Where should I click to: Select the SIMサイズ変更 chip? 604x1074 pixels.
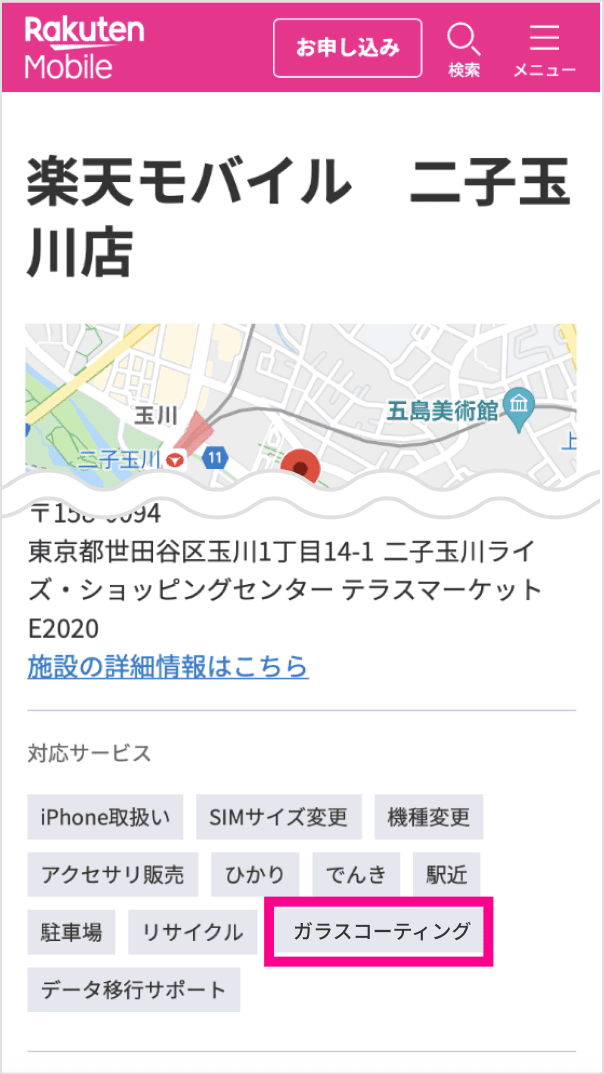point(279,817)
